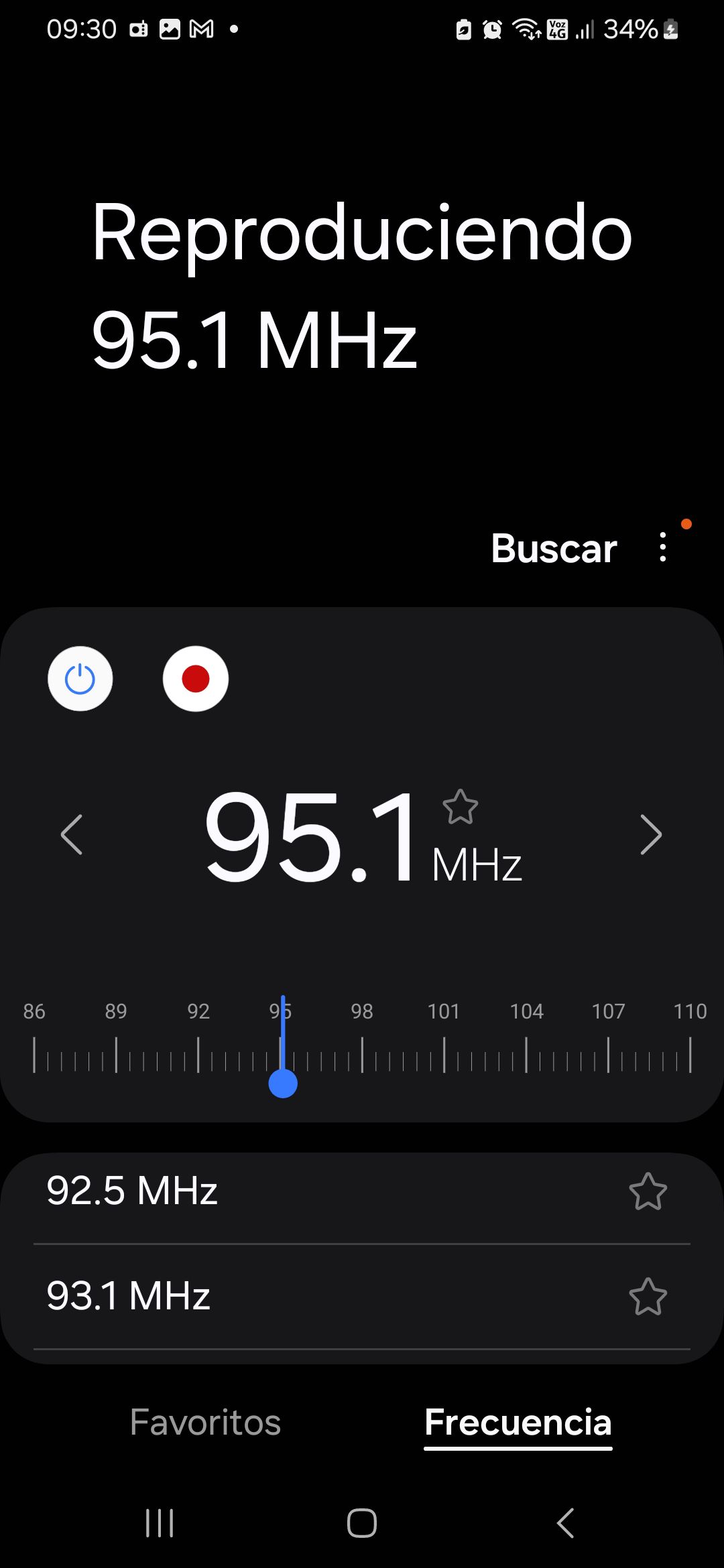The width and height of the screenshot is (724, 1568).
Task: Tune to previous frequency with the left arrow
Action: click(x=72, y=835)
